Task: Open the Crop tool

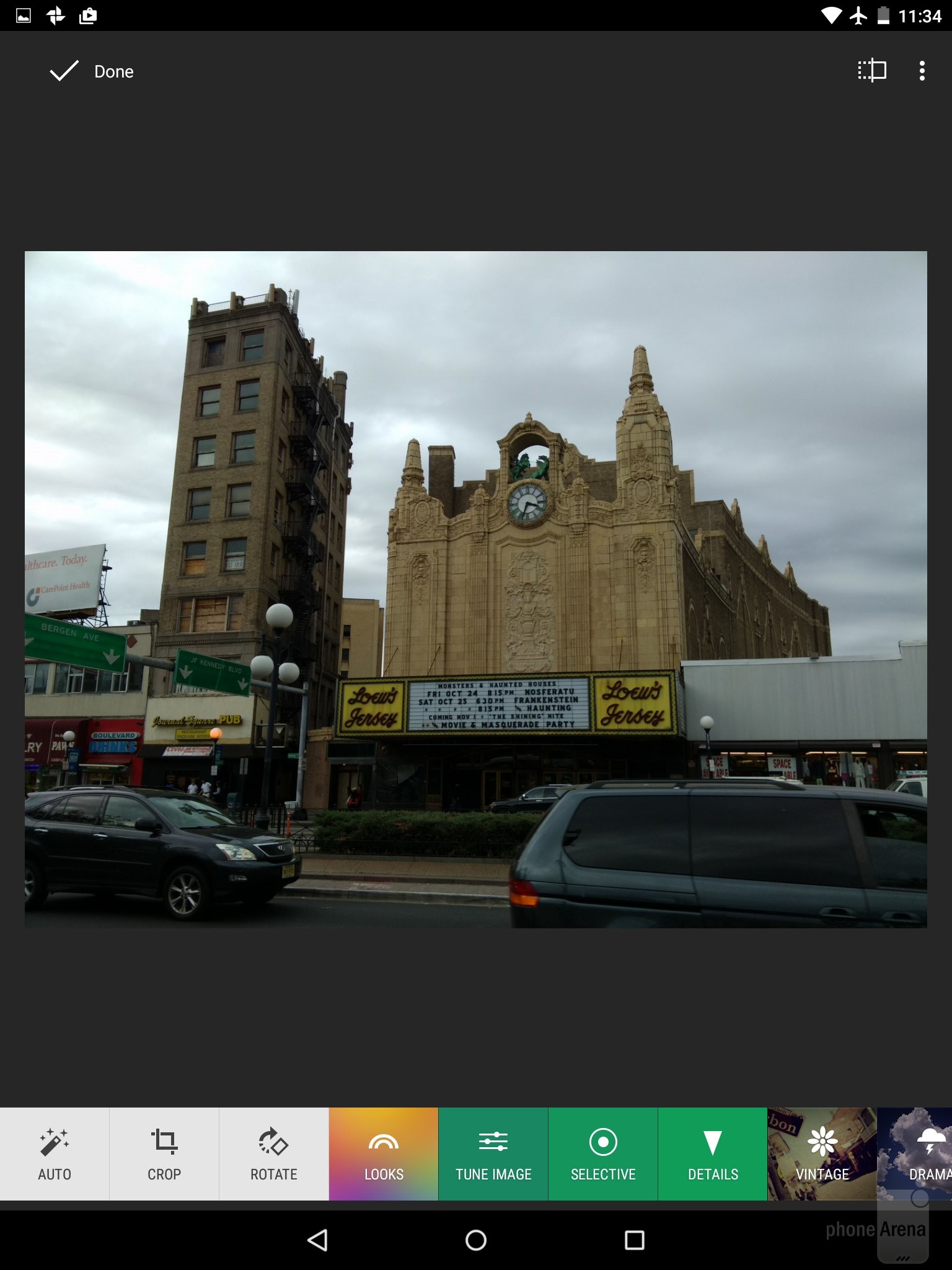Action: point(164,1153)
